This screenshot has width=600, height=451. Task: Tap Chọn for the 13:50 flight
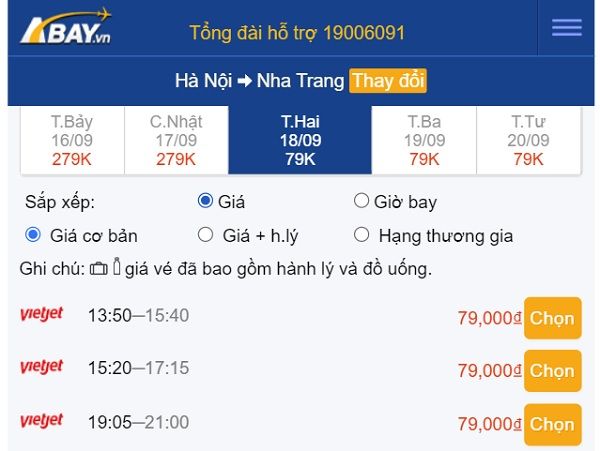[x=552, y=318]
